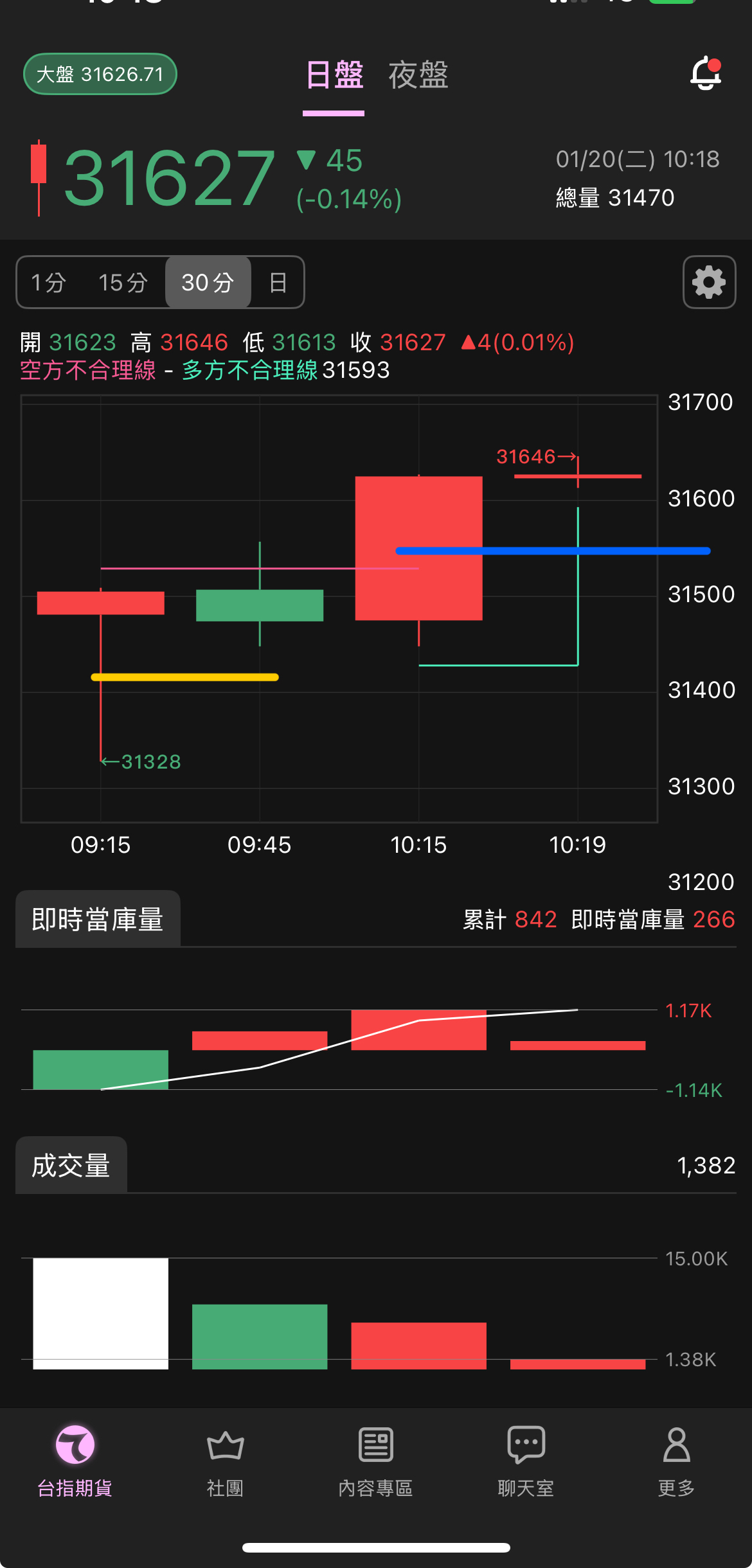Tap the 大盤 31626.71 index chip
The width and height of the screenshot is (752, 1568).
tap(100, 75)
